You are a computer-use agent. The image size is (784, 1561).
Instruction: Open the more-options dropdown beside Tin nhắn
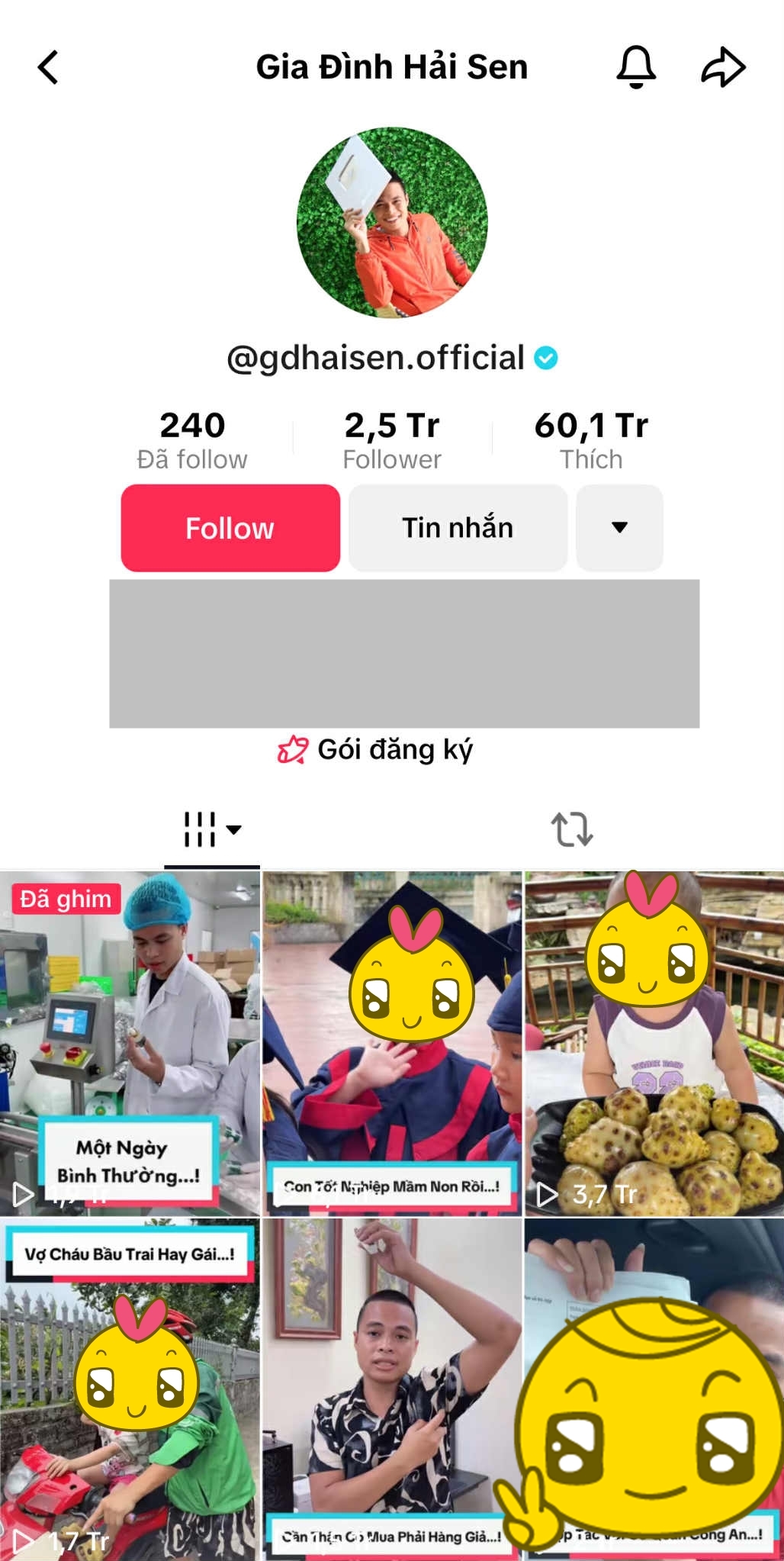(619, 528)
